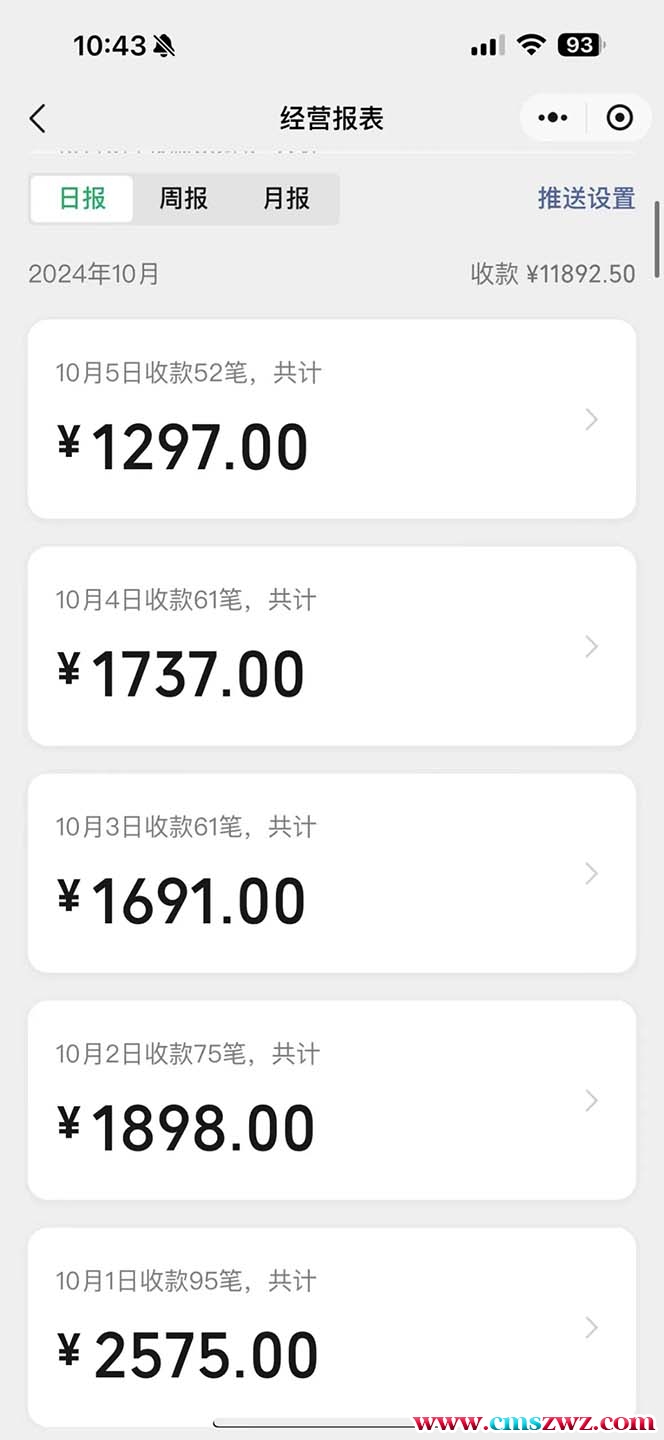Select the 日报 tab
Viewport: 664px width, 1440px height.
83,199
